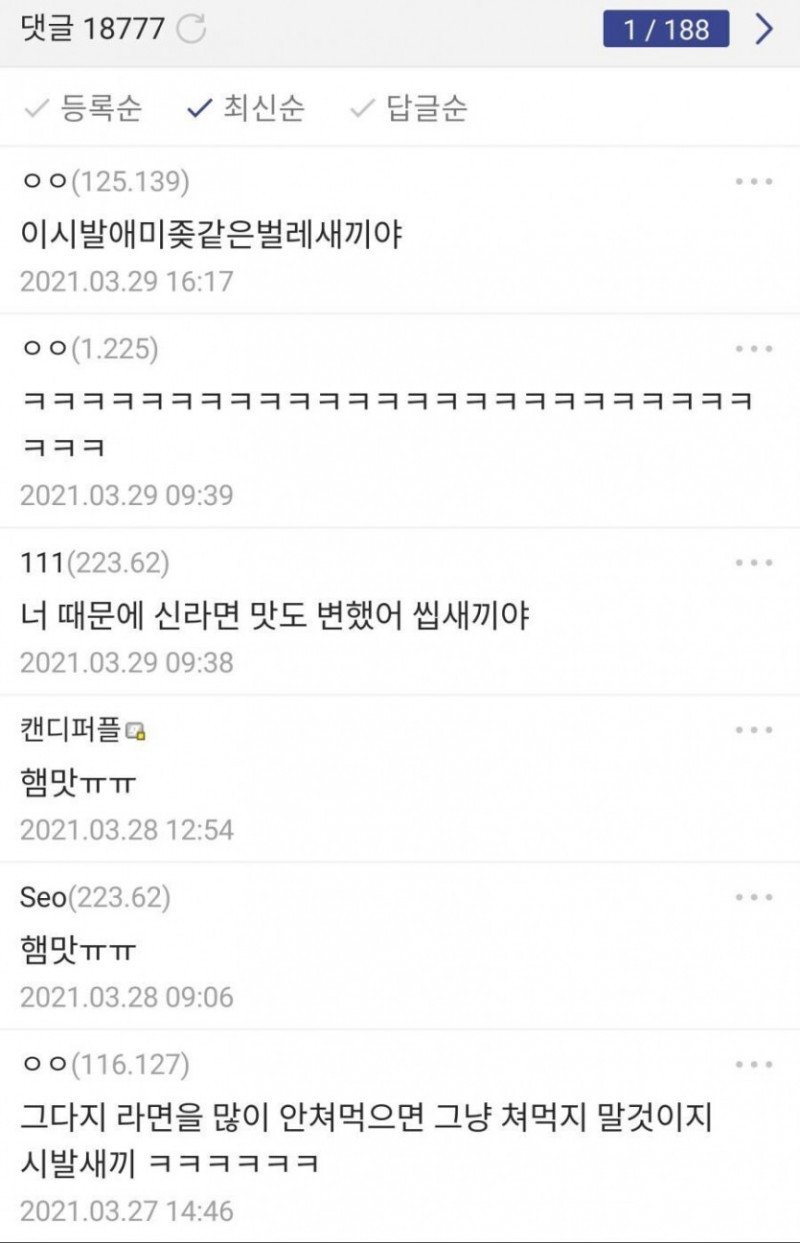Sort comments by 답글순
This screenshot has height=1243, width=800.
point(409,108)
